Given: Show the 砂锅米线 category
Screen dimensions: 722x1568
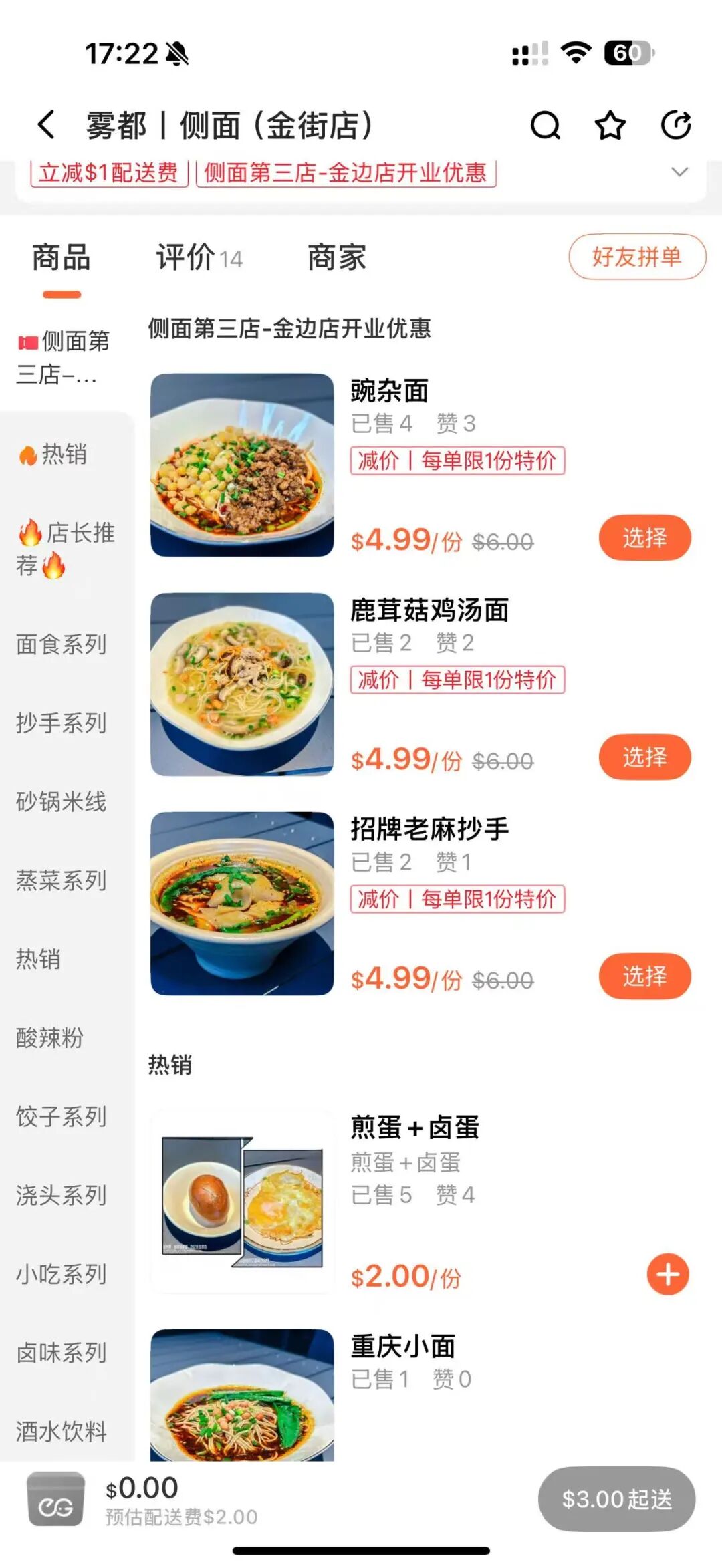Looking at the screenshot, I should click(x=62, y=802).
